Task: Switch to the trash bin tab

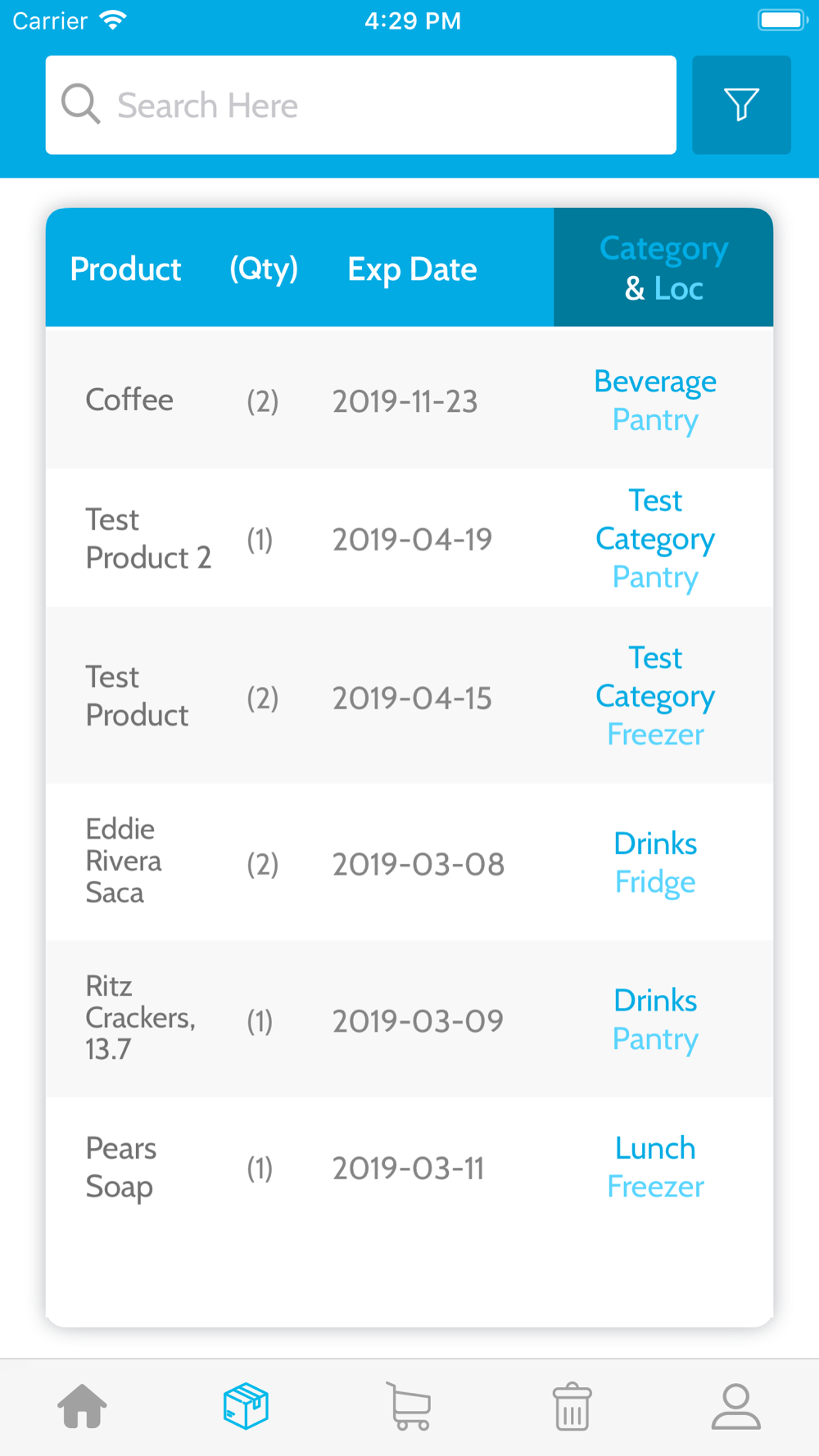Action: 572,1407
